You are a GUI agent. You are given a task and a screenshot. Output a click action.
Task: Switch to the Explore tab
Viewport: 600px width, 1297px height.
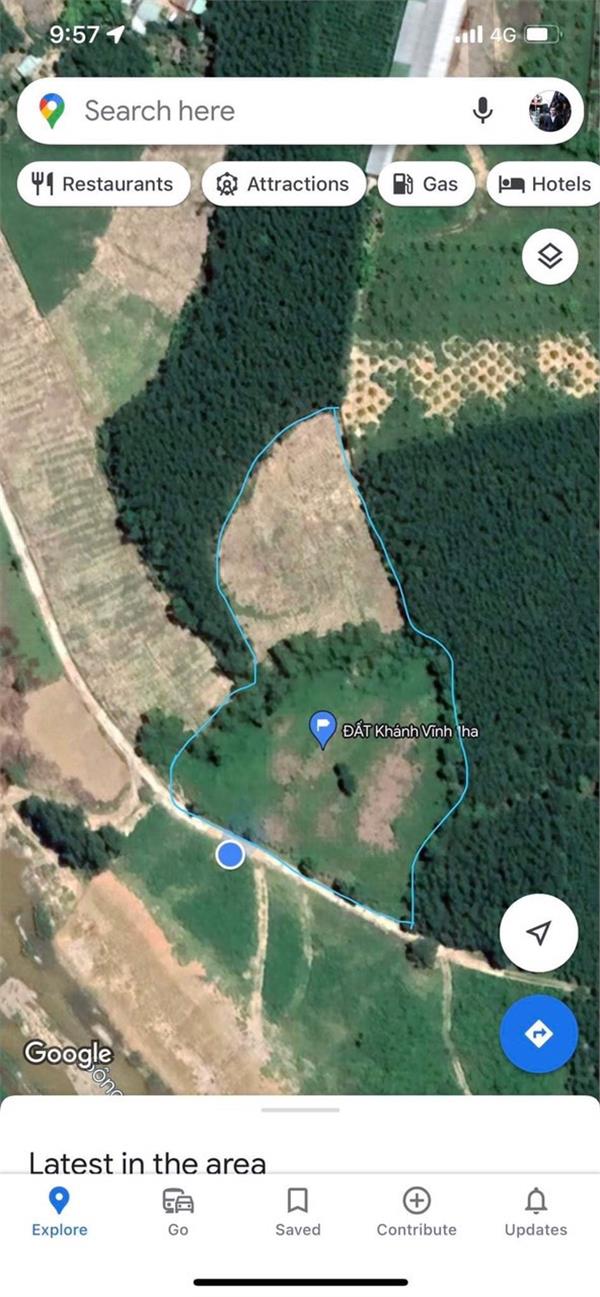59,1212
